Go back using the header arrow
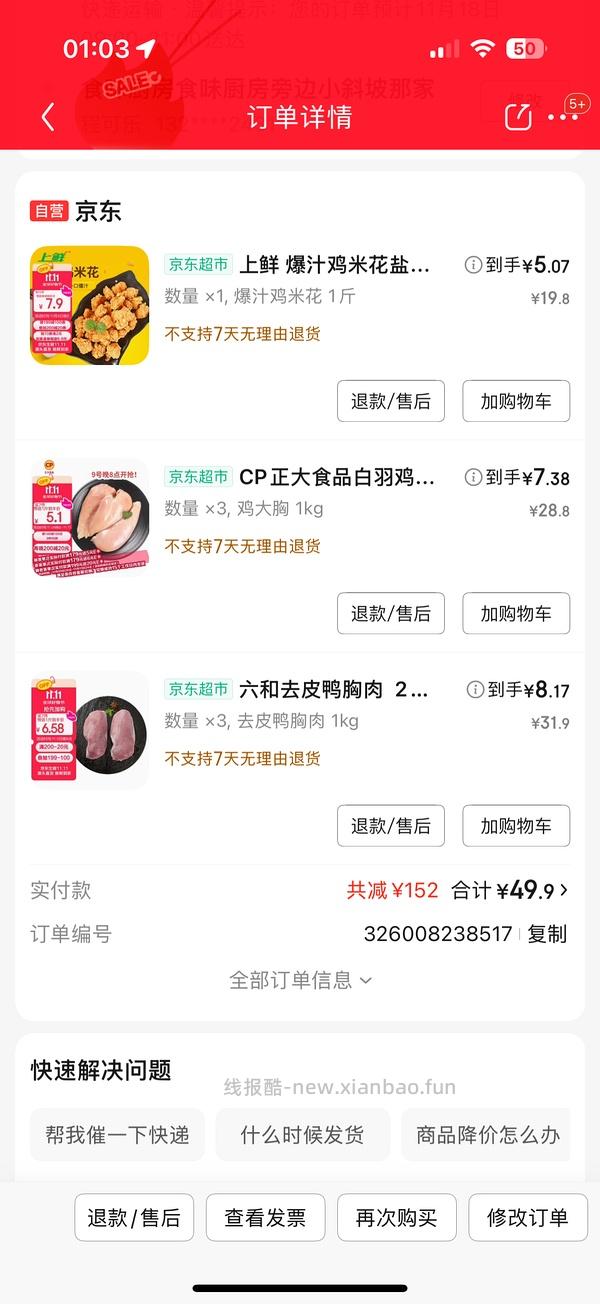600x1304 pixels. (x=47, y=117)
